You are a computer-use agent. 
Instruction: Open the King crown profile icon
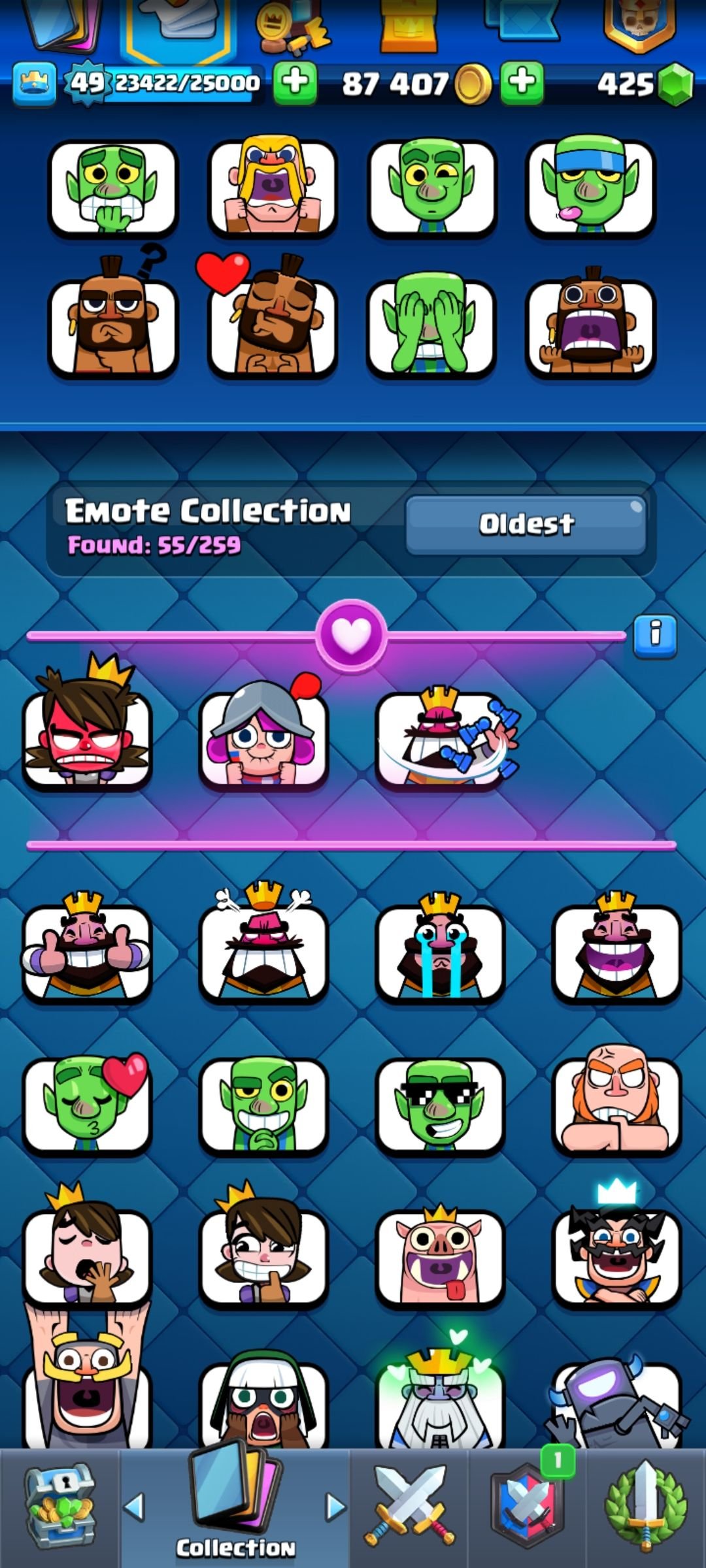click(x=34, y=84)
